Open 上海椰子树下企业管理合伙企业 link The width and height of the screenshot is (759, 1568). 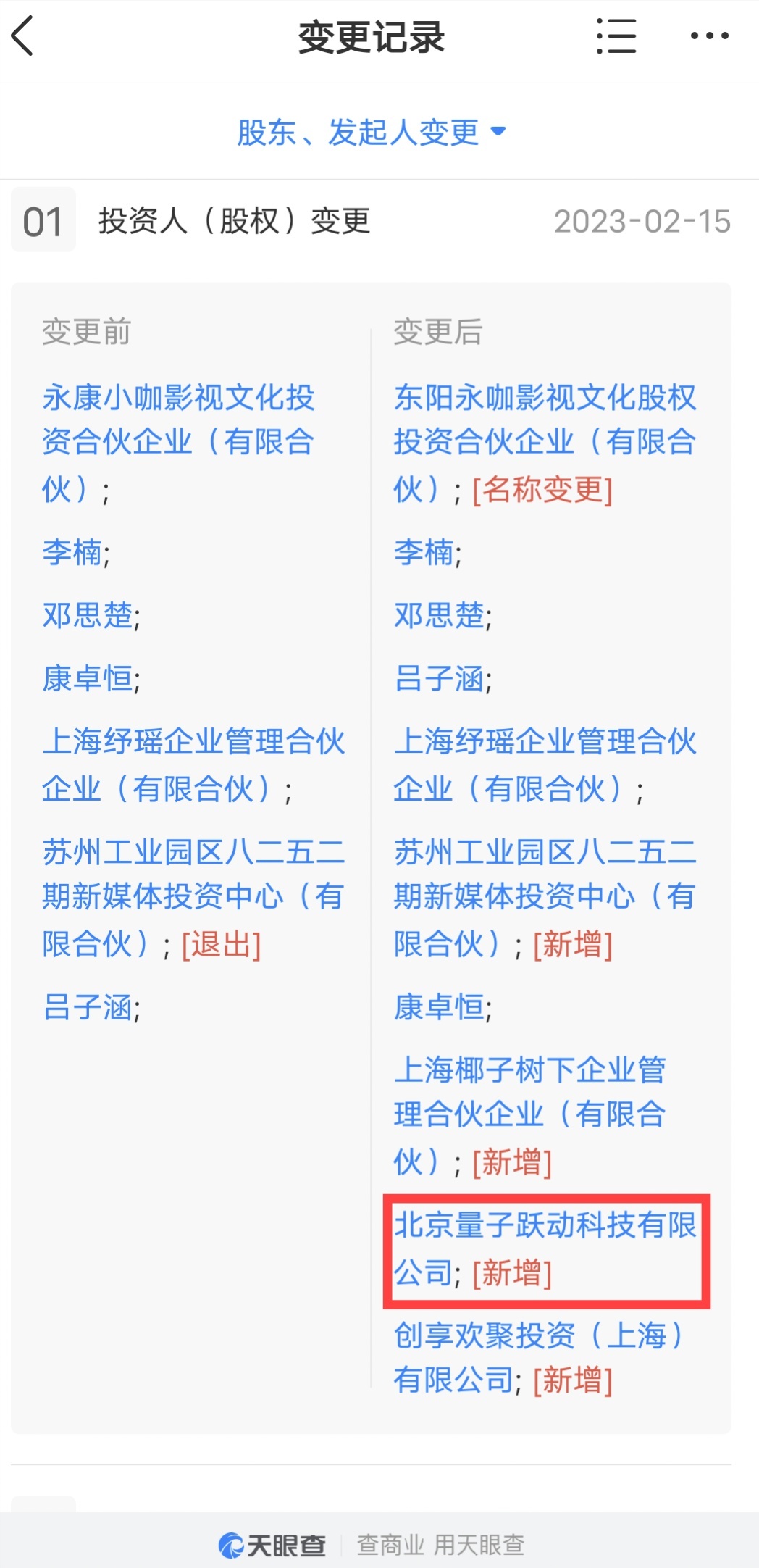pyautogui.click(x=529, y=1115)
